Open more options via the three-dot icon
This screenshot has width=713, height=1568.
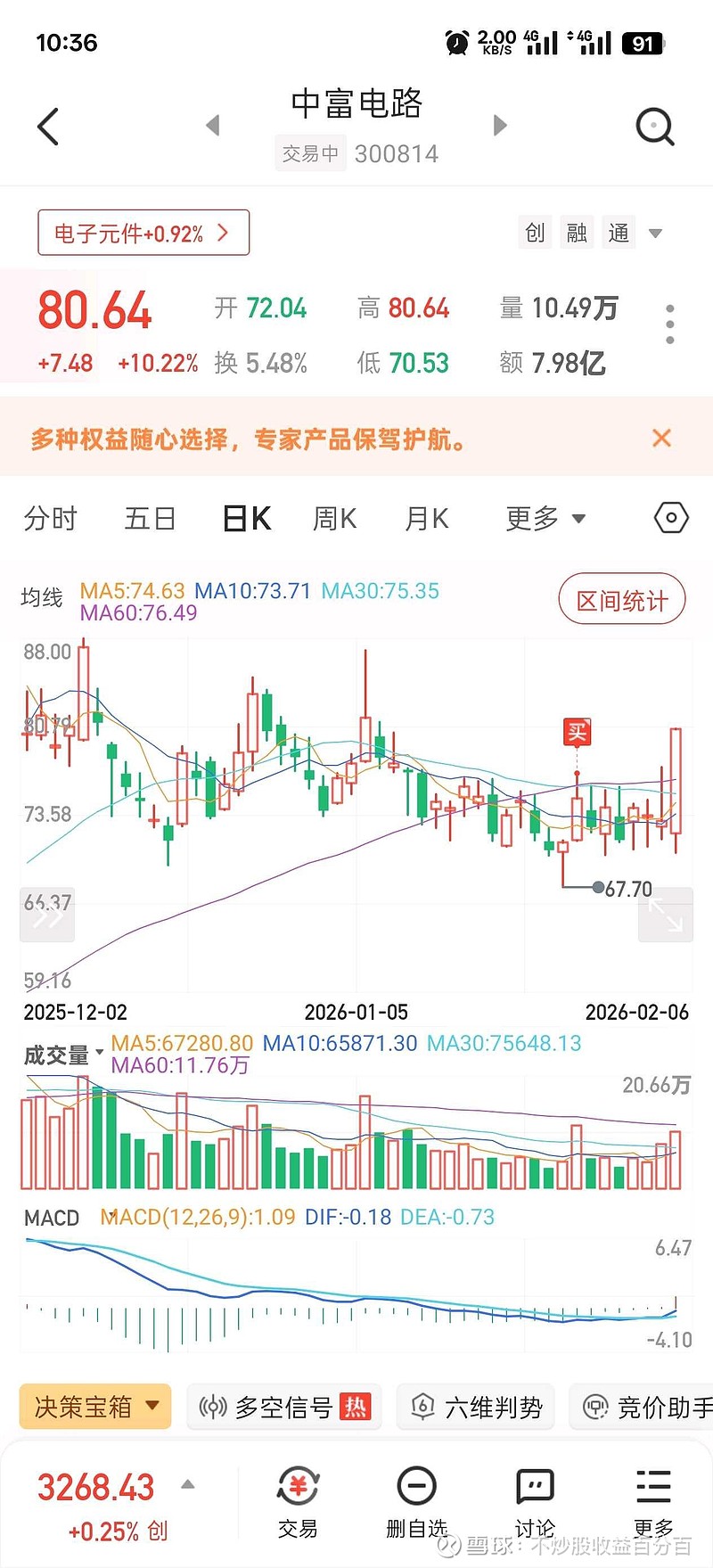[668, 324]
